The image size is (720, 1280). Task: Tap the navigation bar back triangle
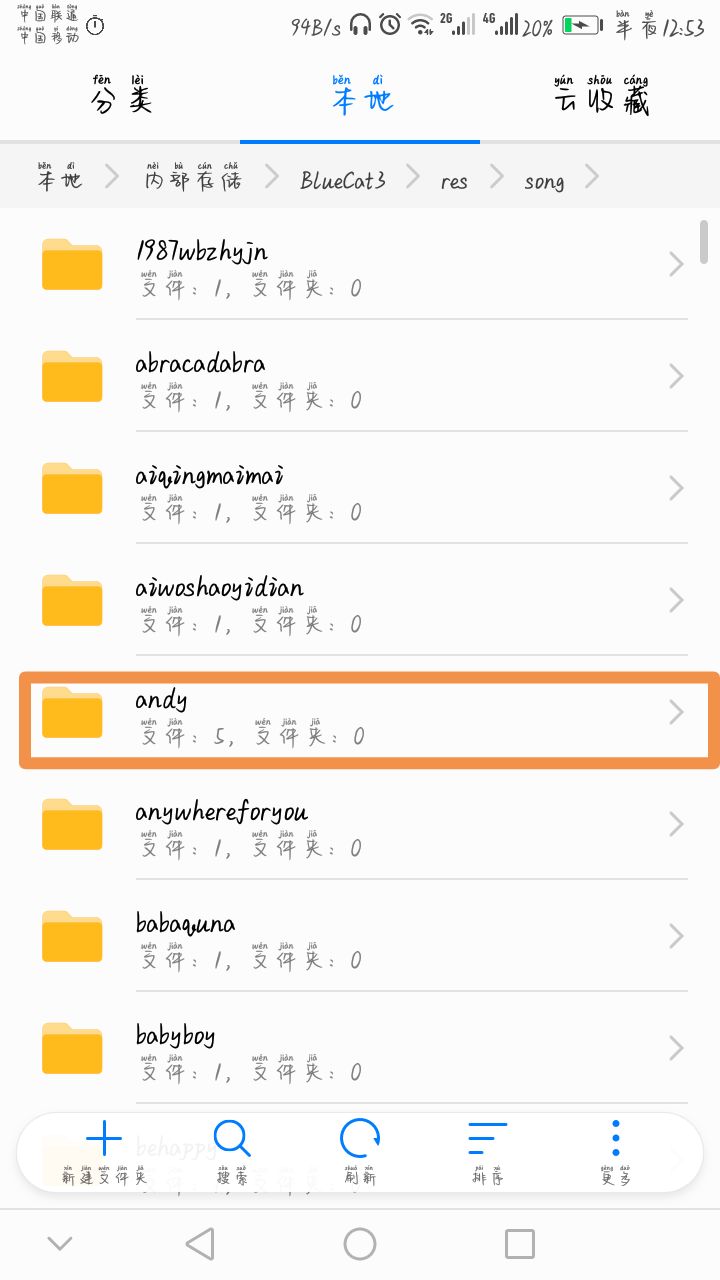click(200, 1243)
